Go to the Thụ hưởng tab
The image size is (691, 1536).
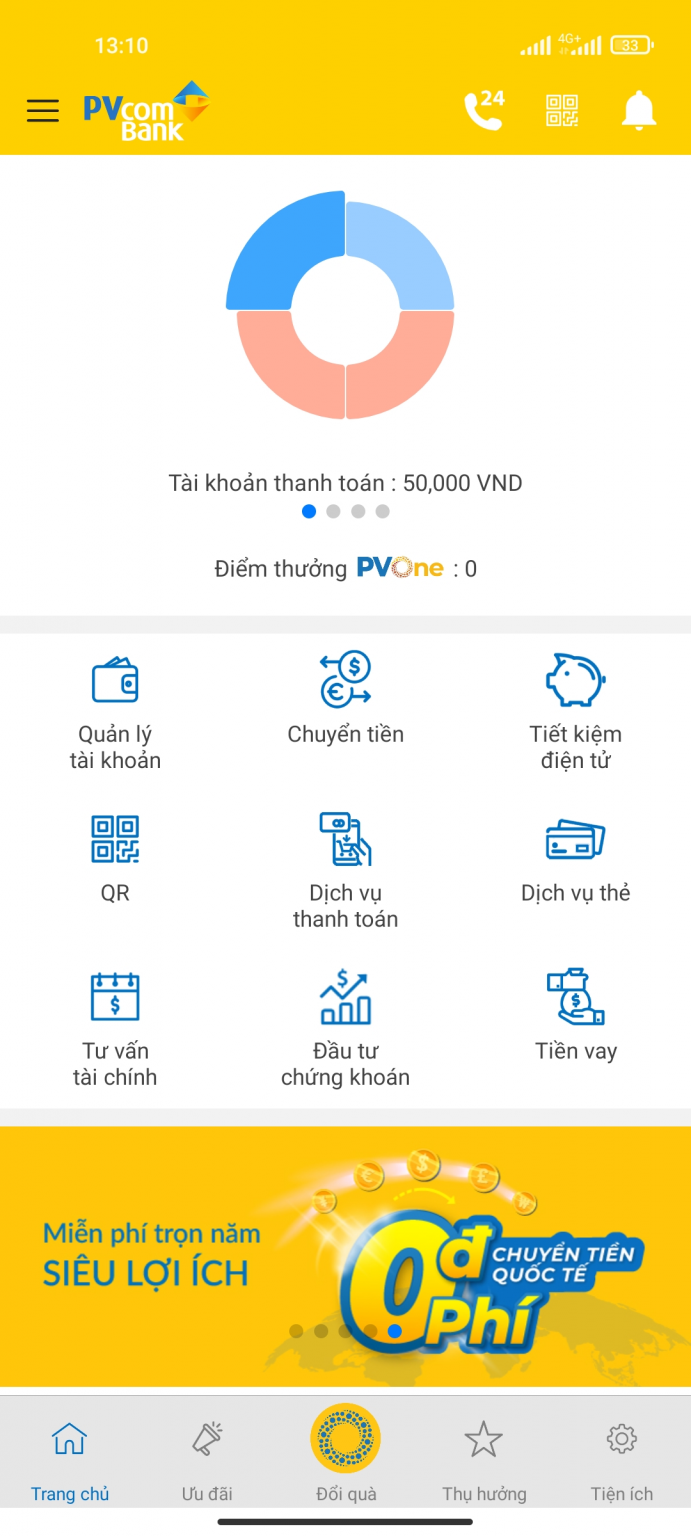484,1460
